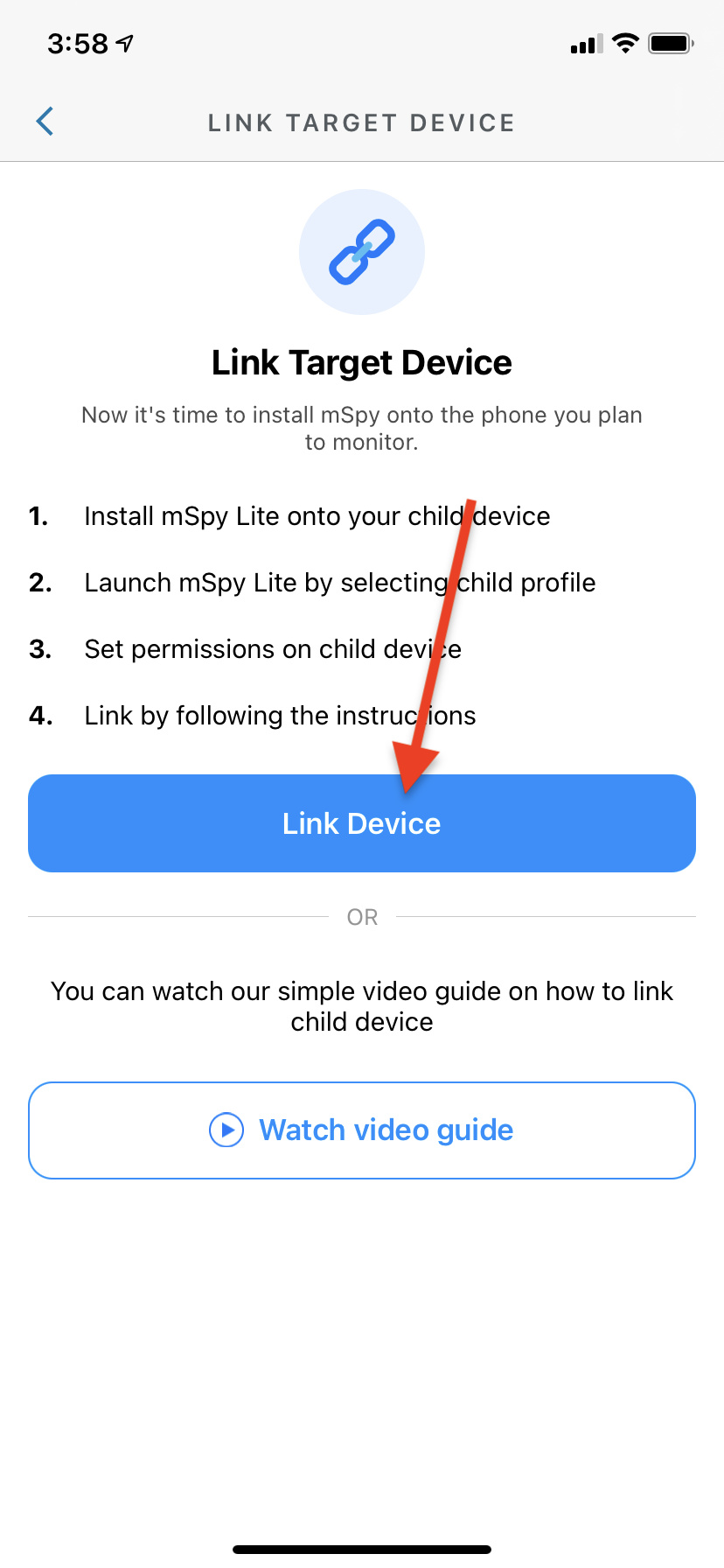Open the Watch video guide button
The height and width of the screenshot is (1568, 724).
(361, 1130)
